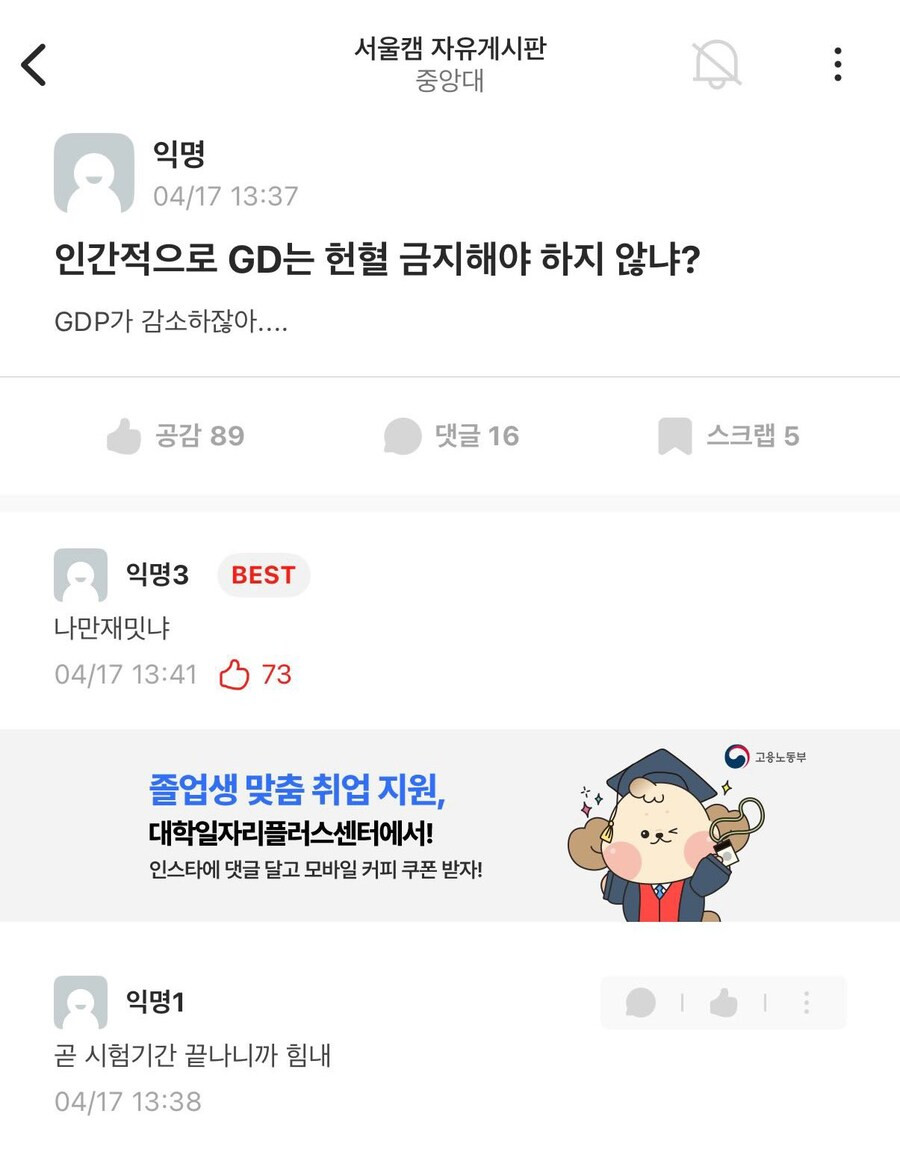Save the post with 스크랩 5
The image size is (900, 1149).
click(x=729, y=436)
